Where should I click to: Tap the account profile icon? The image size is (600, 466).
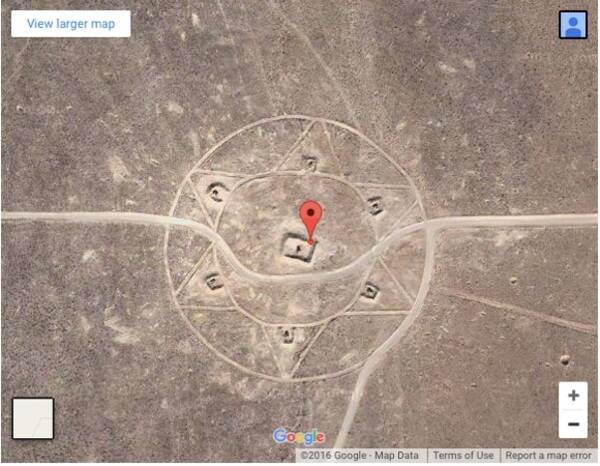click(x=573, y=25)
